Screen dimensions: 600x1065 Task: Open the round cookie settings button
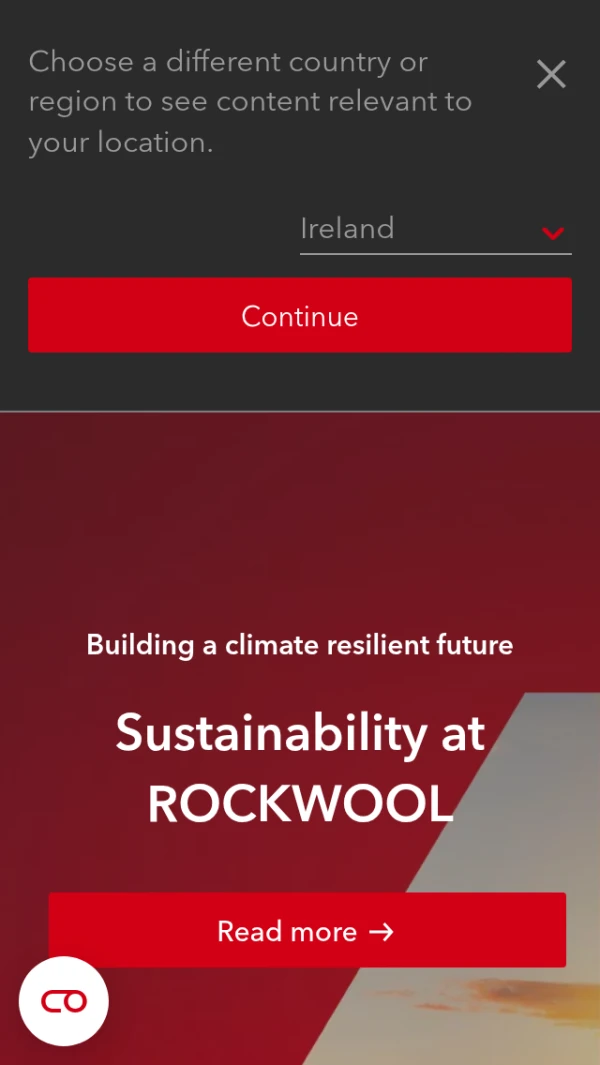pyautogui.click(x=64, y=1001)
